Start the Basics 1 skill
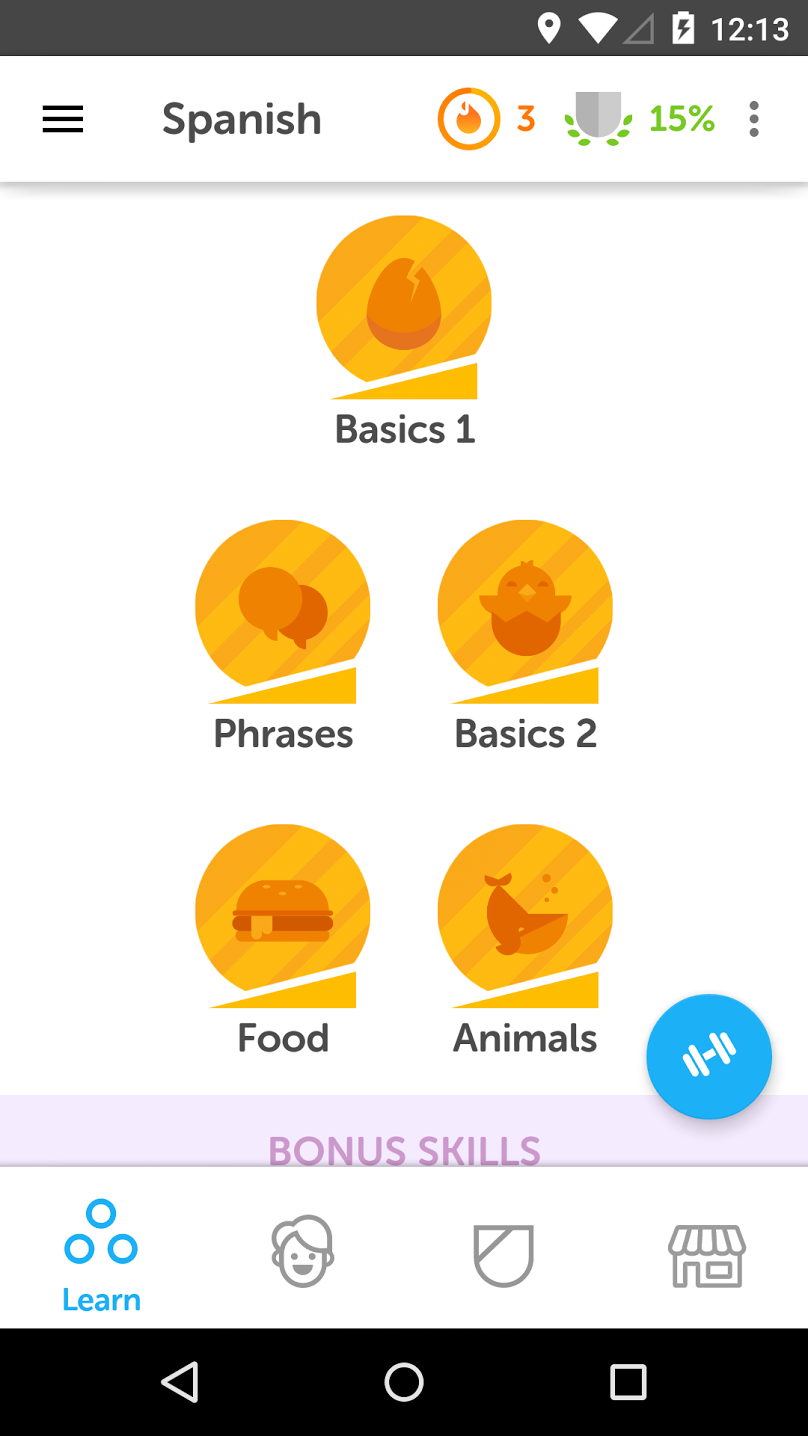808x1436 pixels. coord(404,305)
